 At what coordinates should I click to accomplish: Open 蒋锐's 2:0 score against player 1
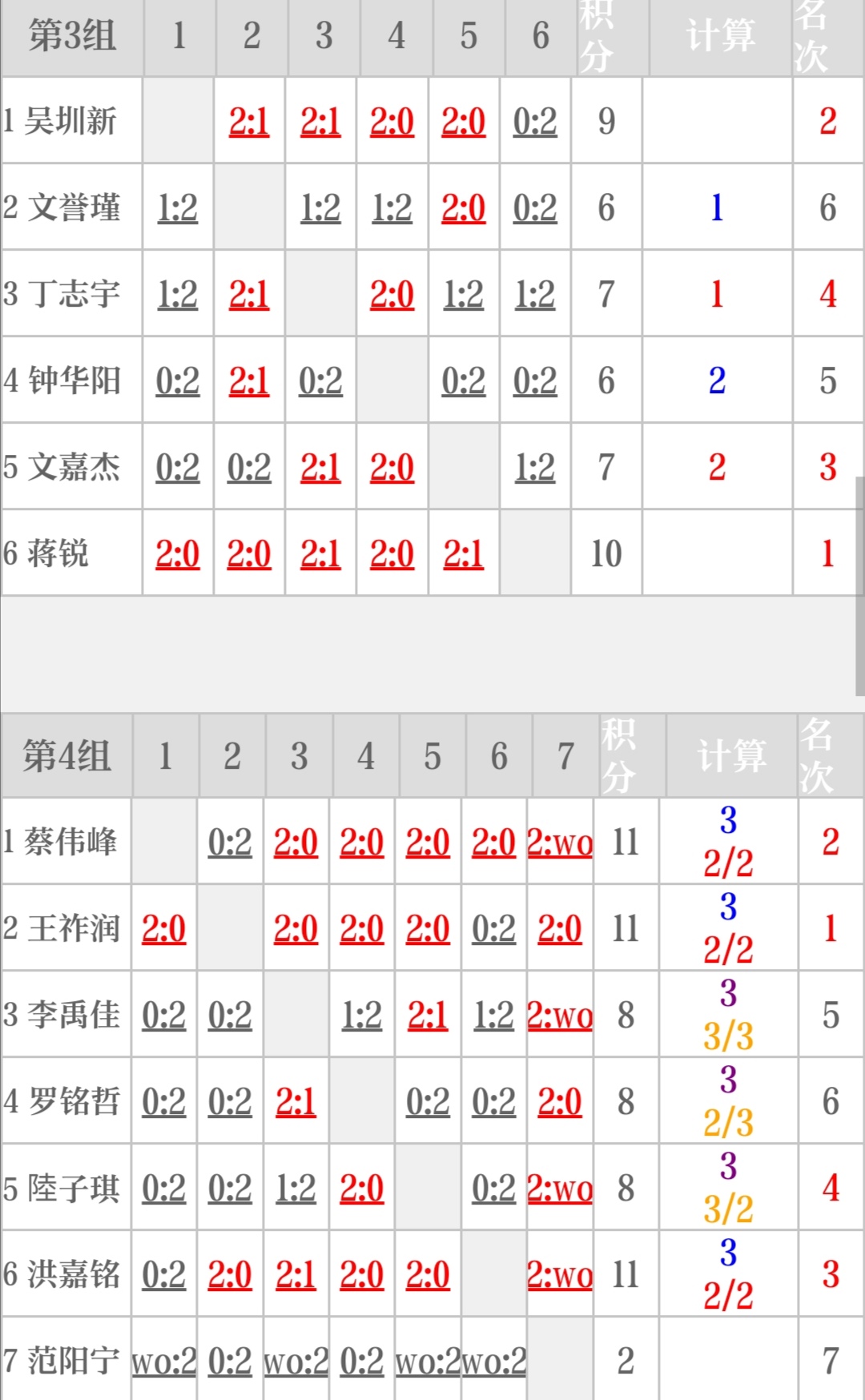pyautogui.click(x=178, y=555)
